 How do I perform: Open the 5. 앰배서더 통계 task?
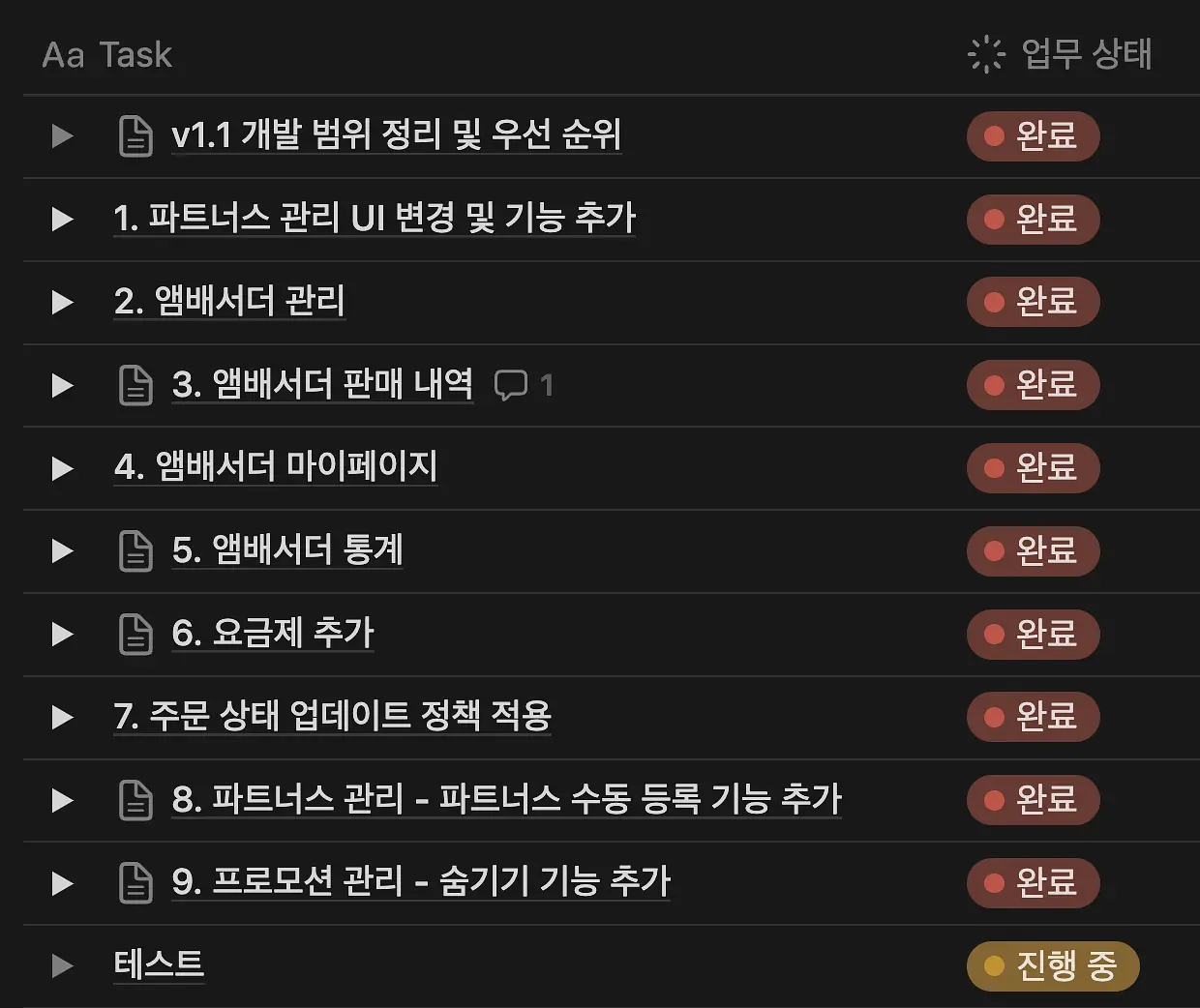coord(287,549)
